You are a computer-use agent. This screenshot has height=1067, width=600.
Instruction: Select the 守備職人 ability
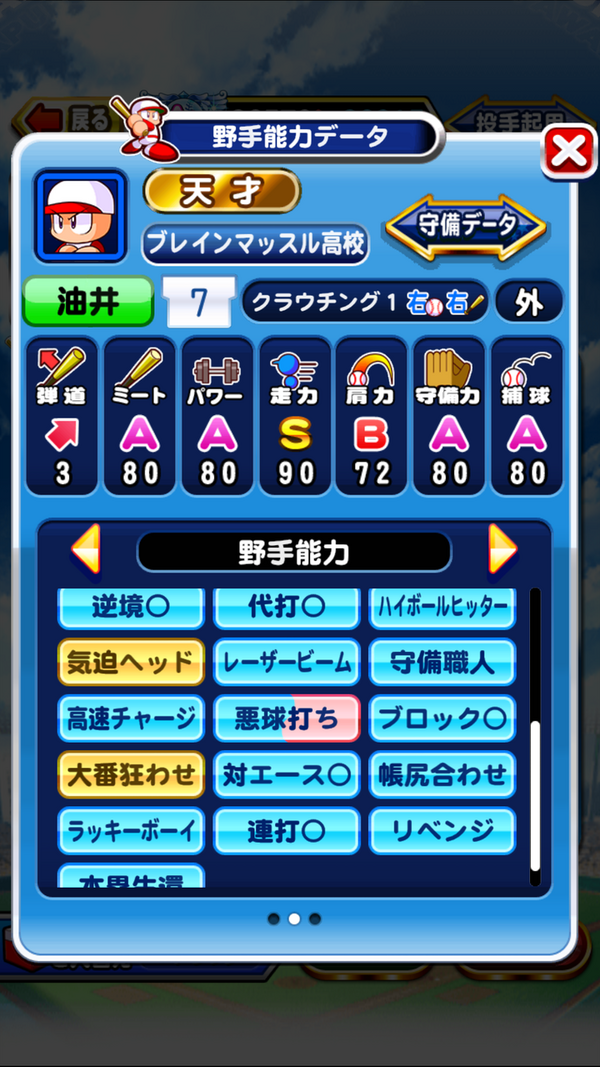(x=442, y=662)
